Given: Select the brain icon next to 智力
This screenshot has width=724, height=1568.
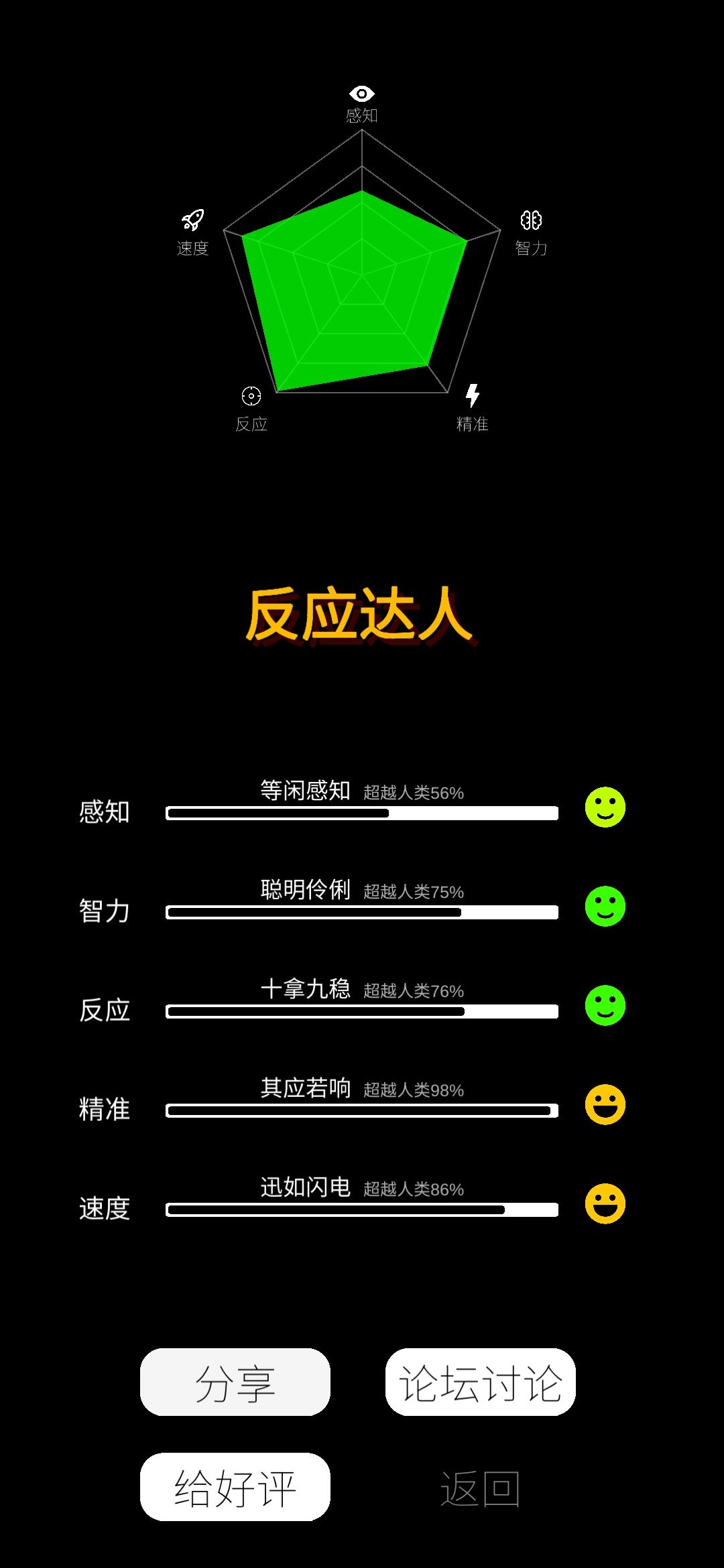Looking at the screenshot, I should (532, 219).
